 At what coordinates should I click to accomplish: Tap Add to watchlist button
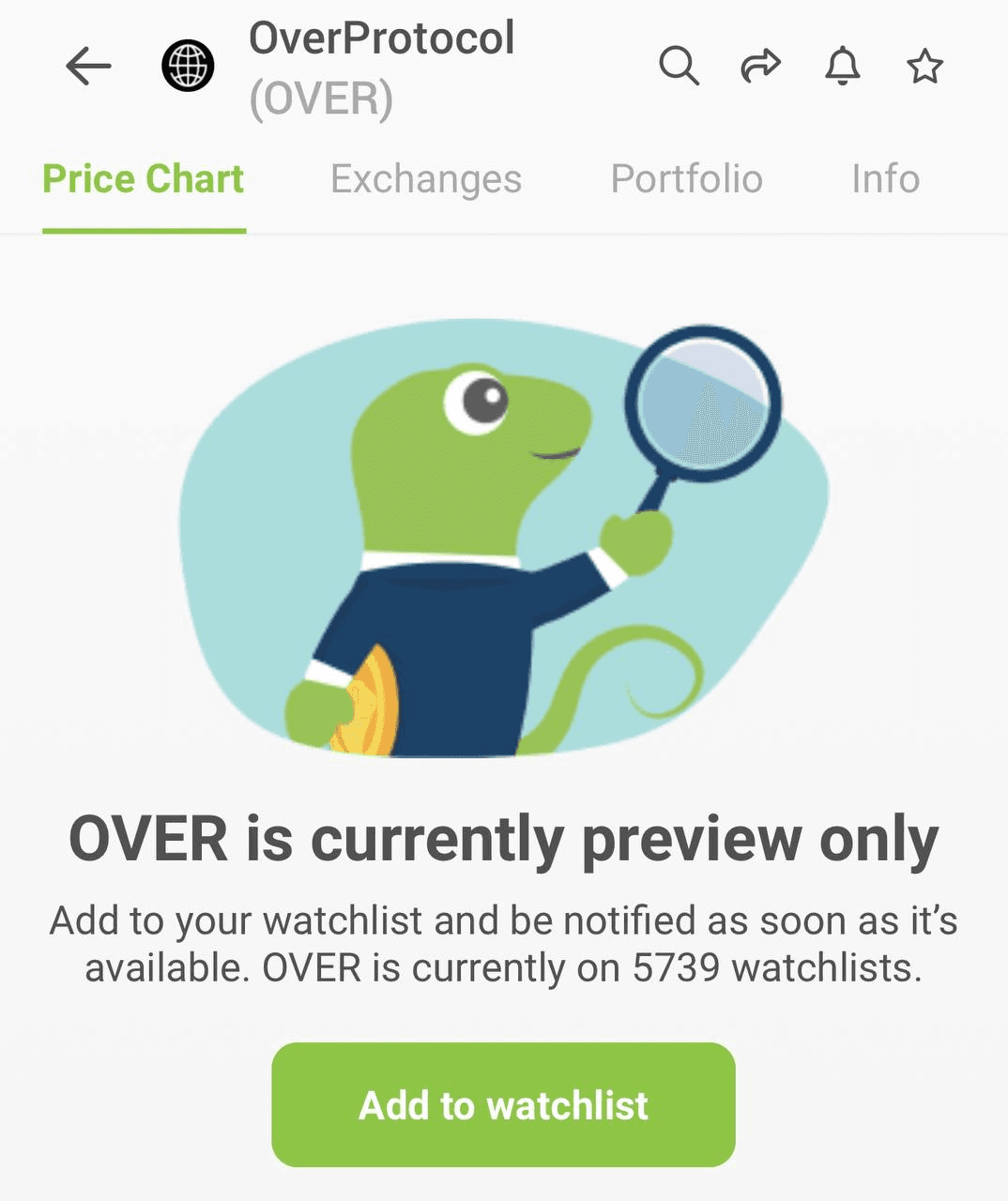pyautogui.click(x=503, y=1105)
